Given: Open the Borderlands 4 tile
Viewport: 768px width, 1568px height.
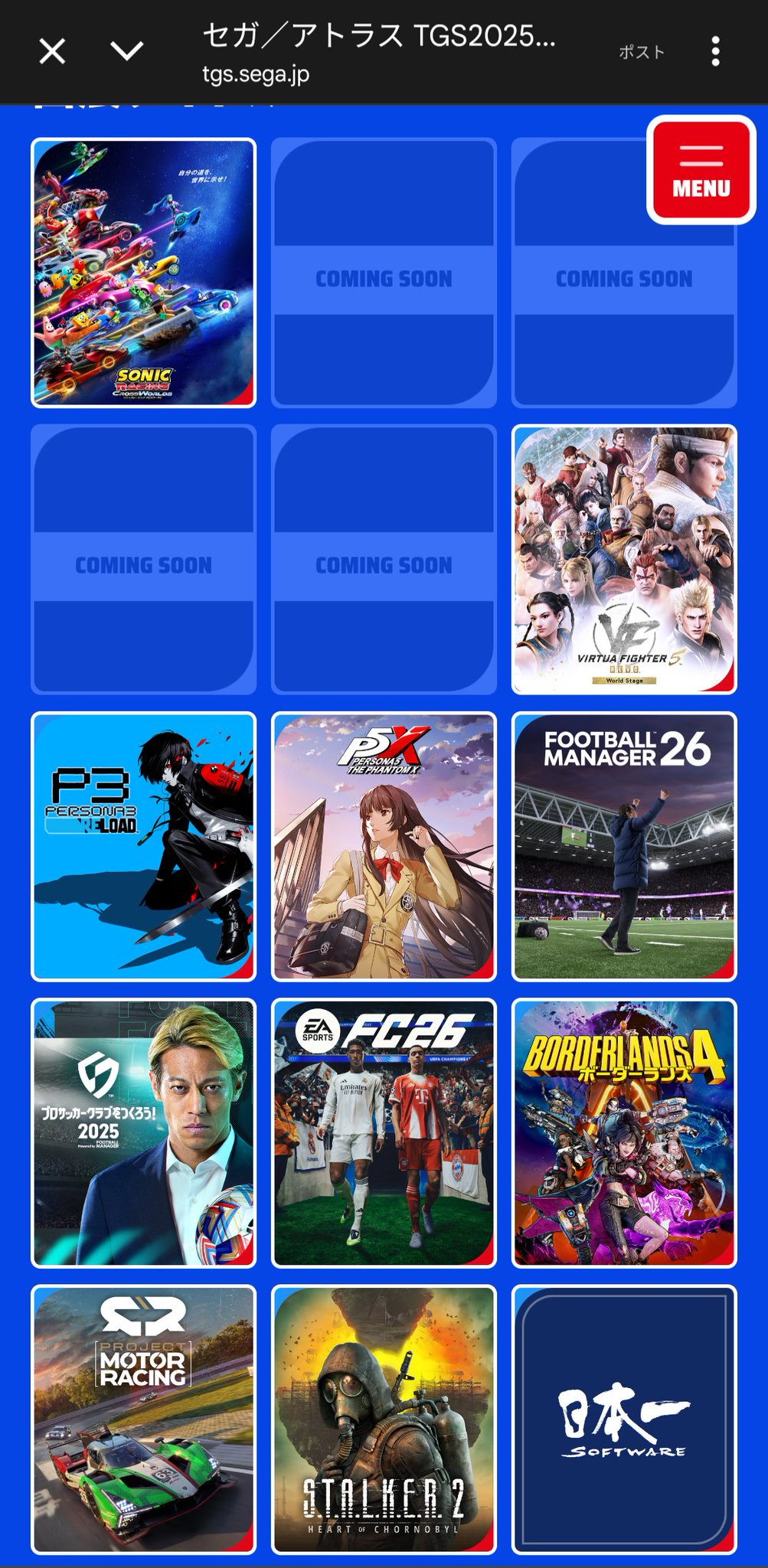Looking at the screenshot, I should [x=624, y=1132].
